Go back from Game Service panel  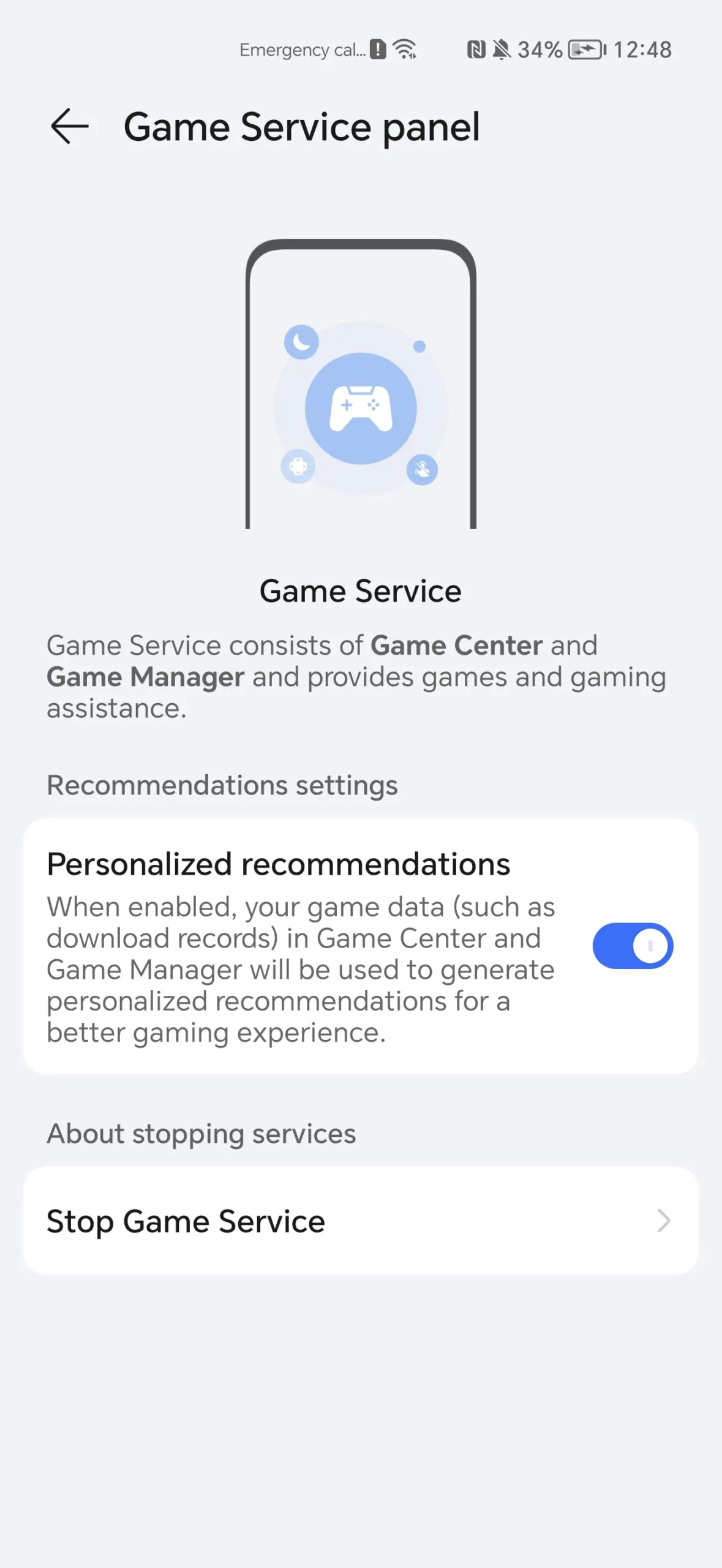point(70,127)
